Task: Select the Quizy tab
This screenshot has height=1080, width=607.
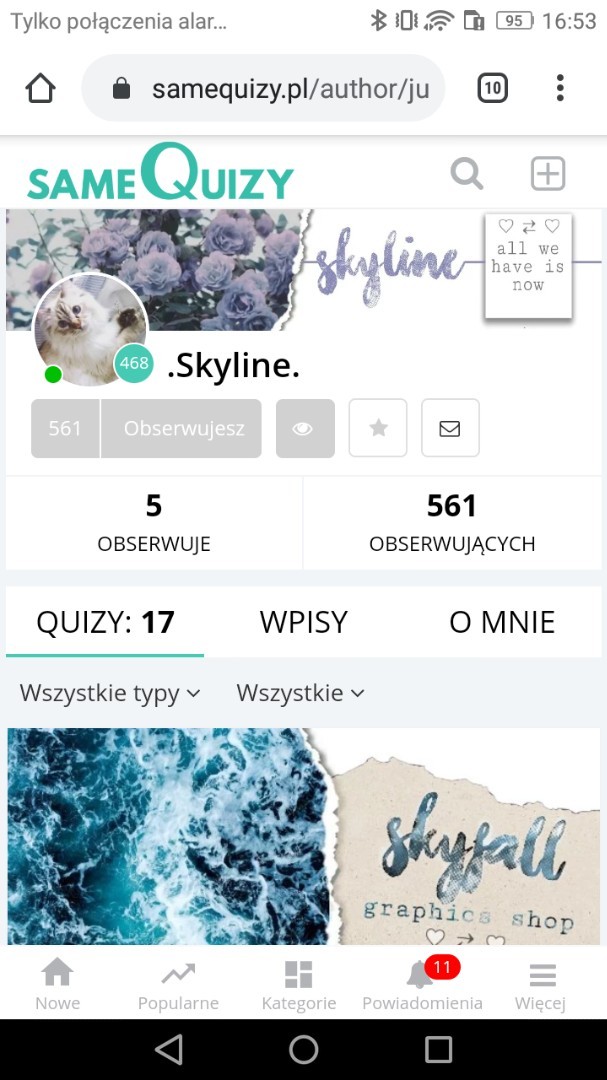Action: point(105,622)
